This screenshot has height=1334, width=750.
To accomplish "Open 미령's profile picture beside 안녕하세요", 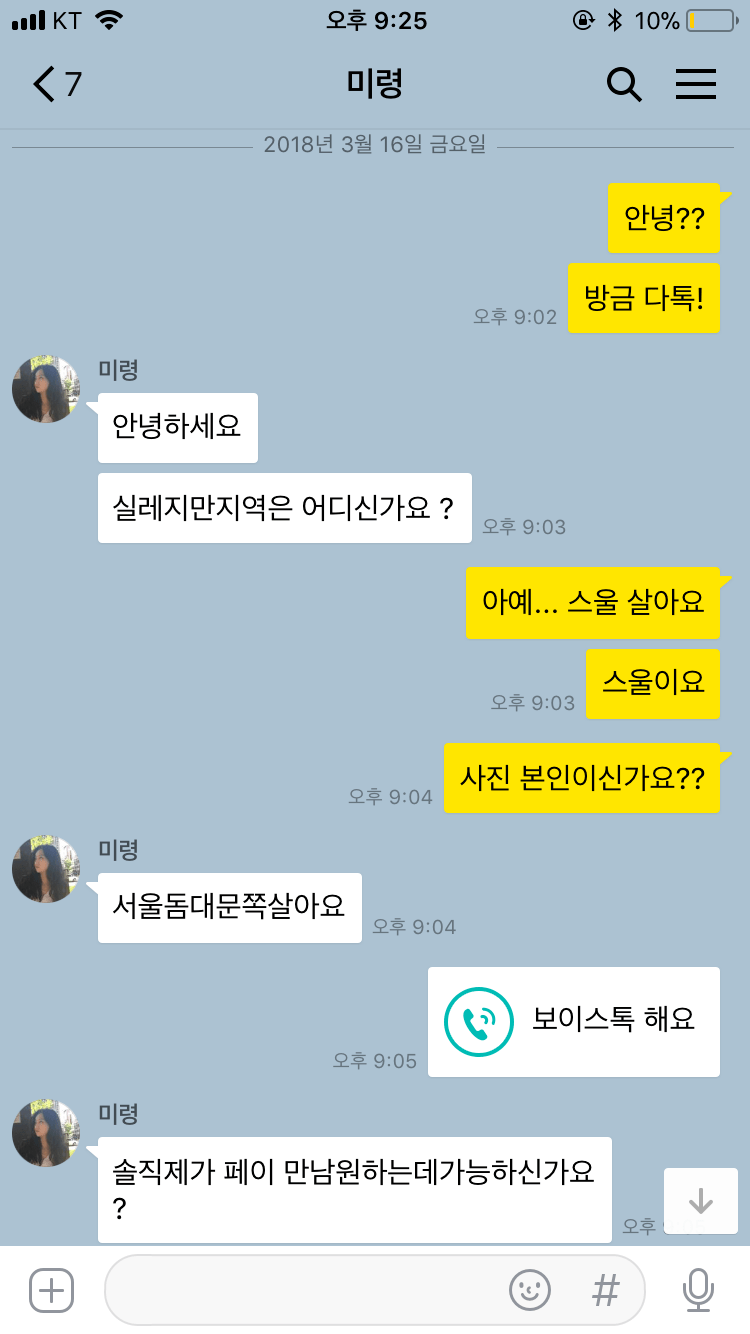I will click(x=46, y=389).
